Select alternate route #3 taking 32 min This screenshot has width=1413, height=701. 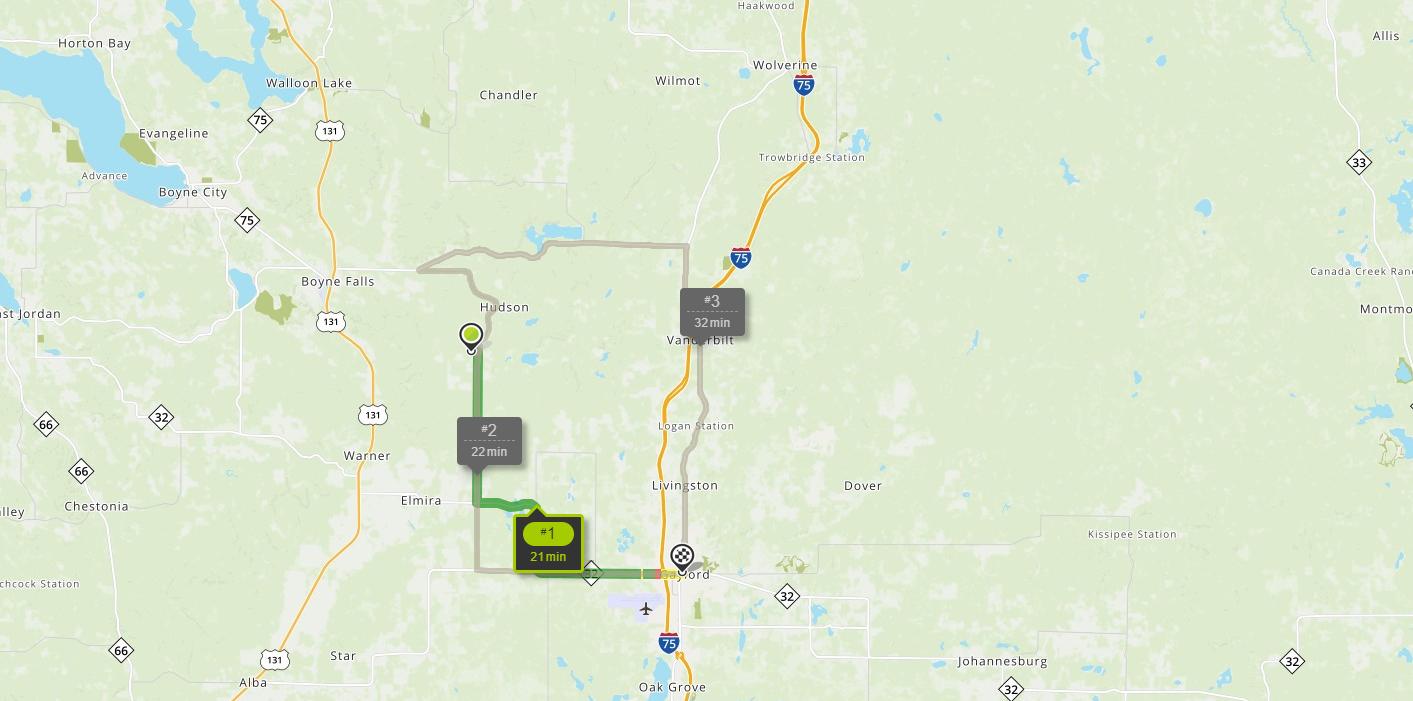pyautogui.click(x=712, y=311)
